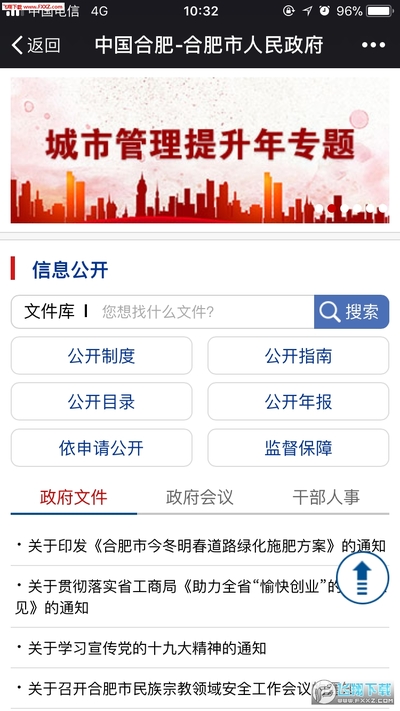Switch to the 政府会议 tab

point(200,497)
